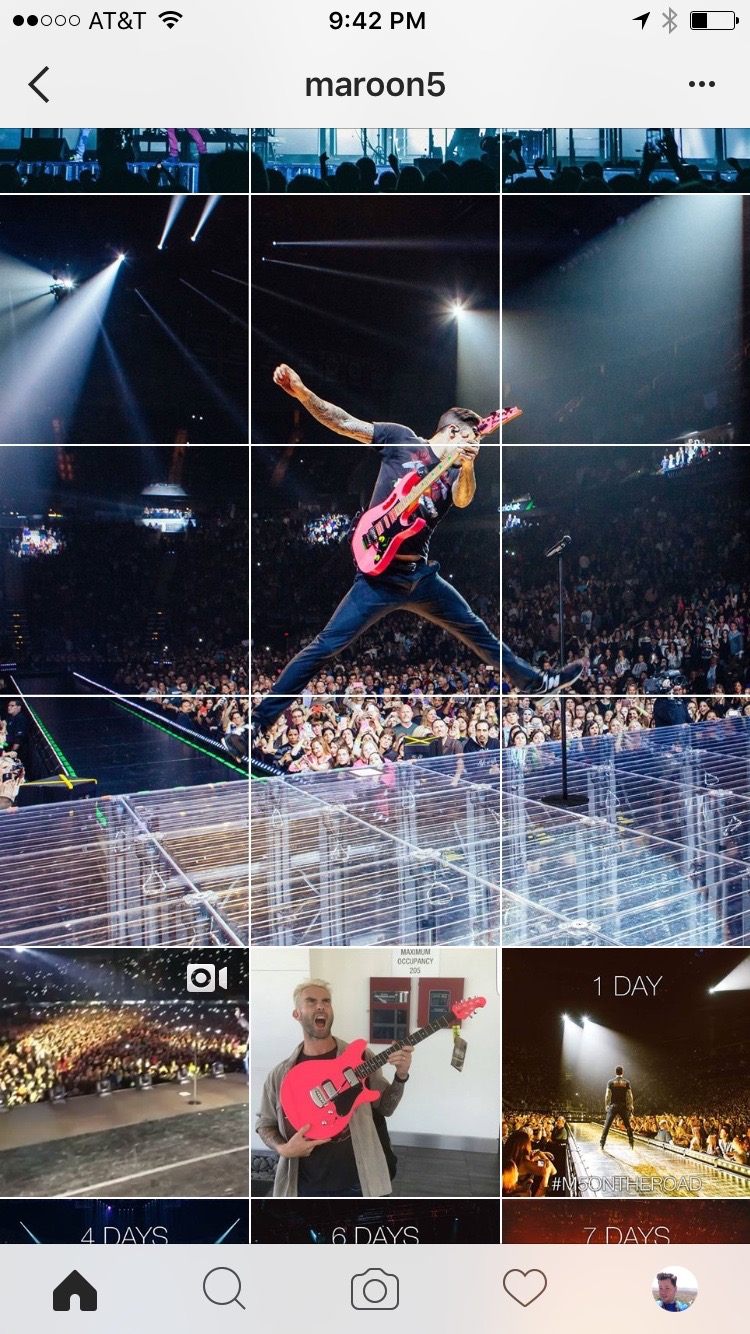The height and width of the screenshot is (1334, 750).
Task: Open the 1 DAY countdown post
Action: (x=626, y=1072)
